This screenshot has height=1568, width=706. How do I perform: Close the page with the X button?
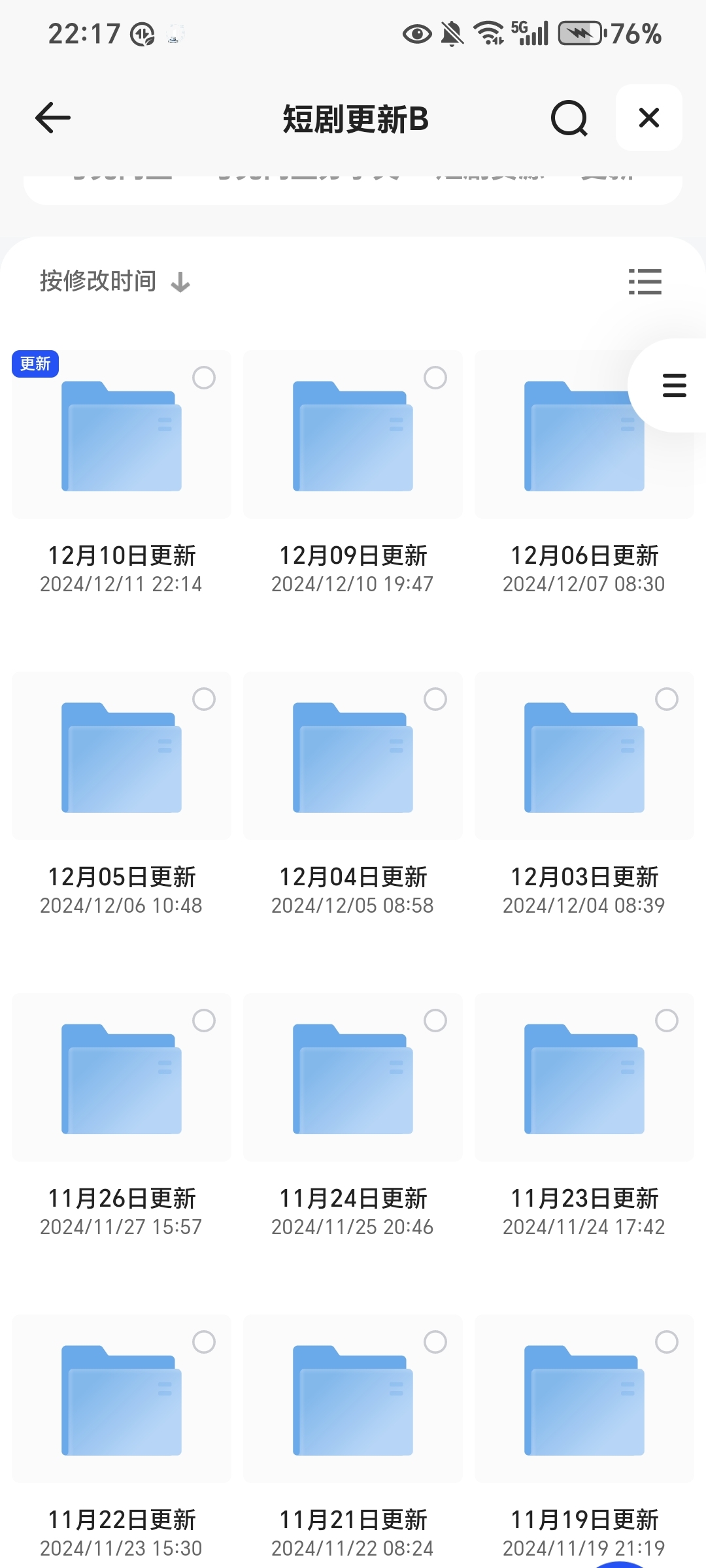[x=648, y=118]
